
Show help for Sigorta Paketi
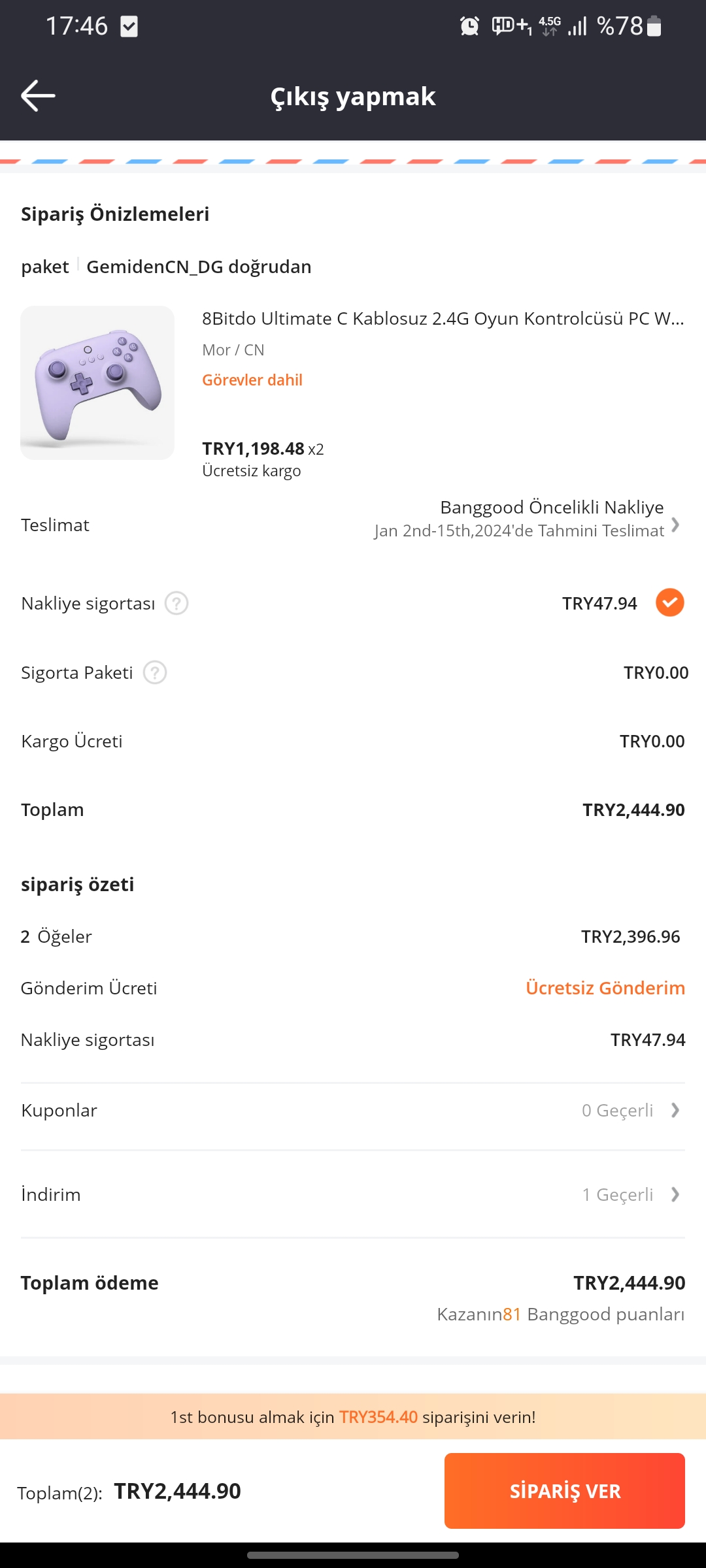155,672
